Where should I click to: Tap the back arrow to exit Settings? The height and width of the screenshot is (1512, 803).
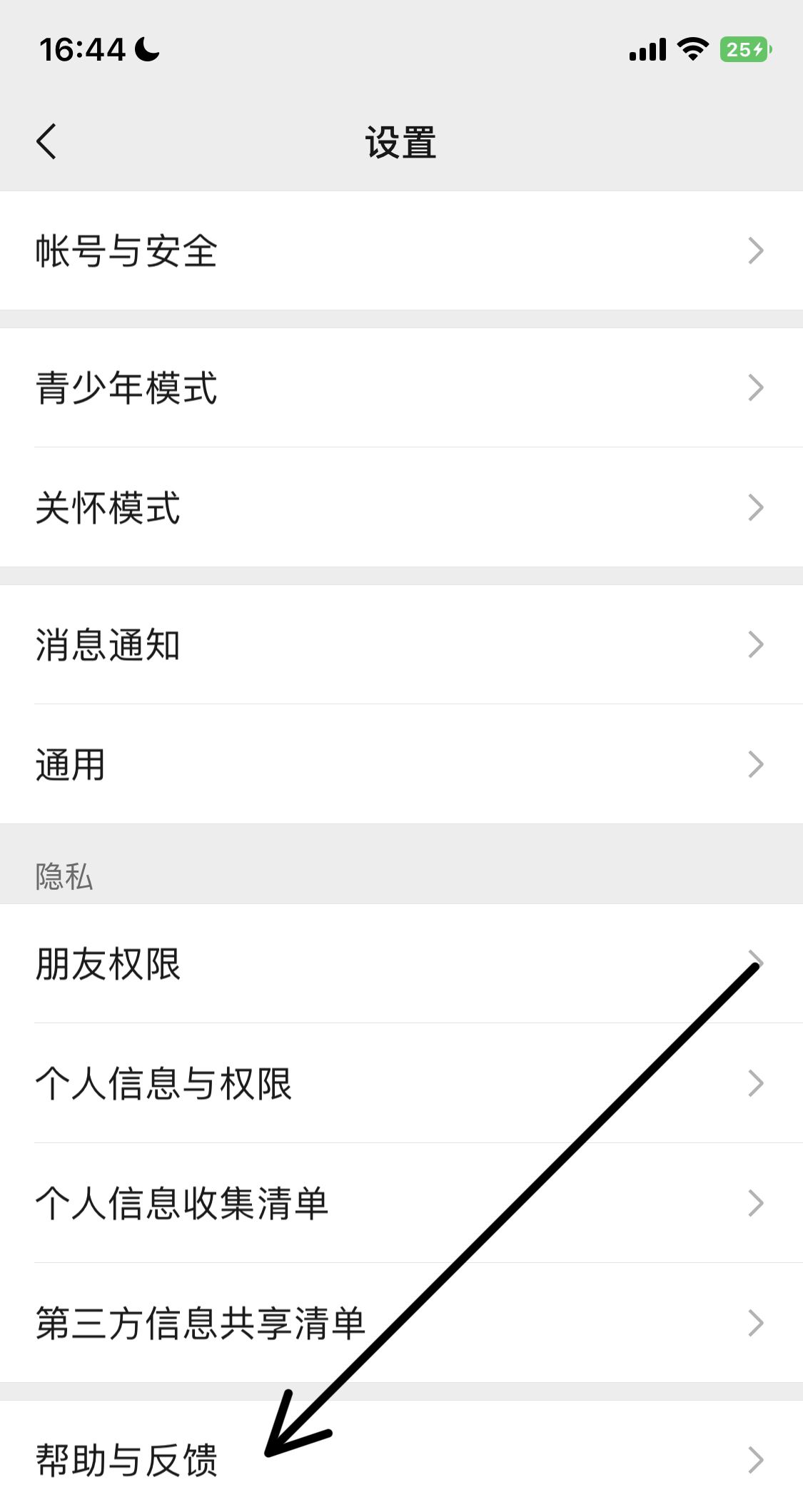47,140
